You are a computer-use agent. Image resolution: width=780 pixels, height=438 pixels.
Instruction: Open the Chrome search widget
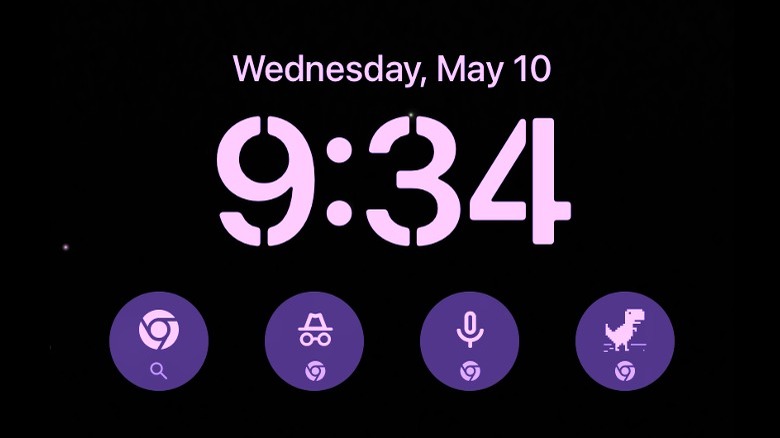(x=158, y=341)
